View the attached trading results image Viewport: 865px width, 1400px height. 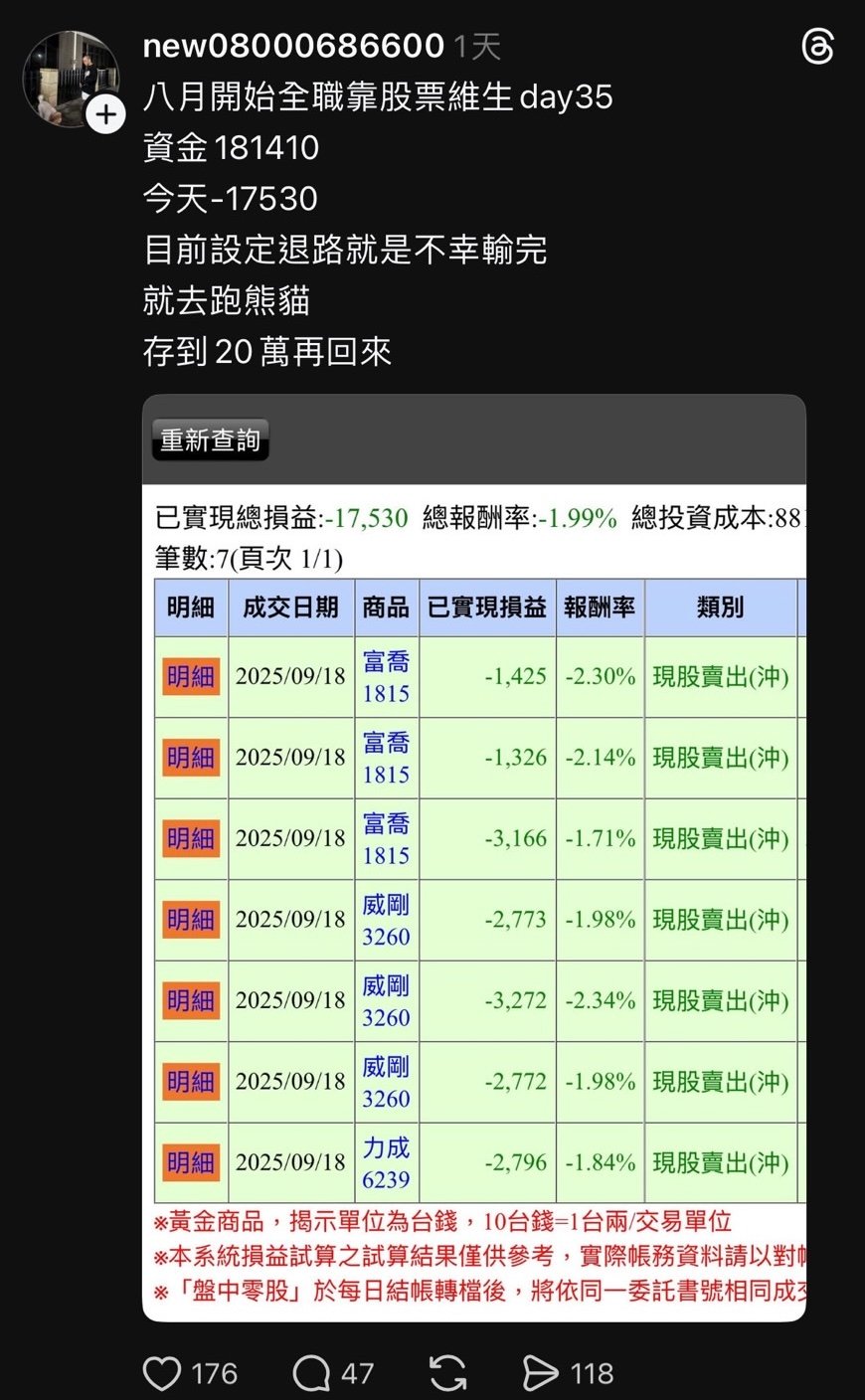tap(473, 857)
